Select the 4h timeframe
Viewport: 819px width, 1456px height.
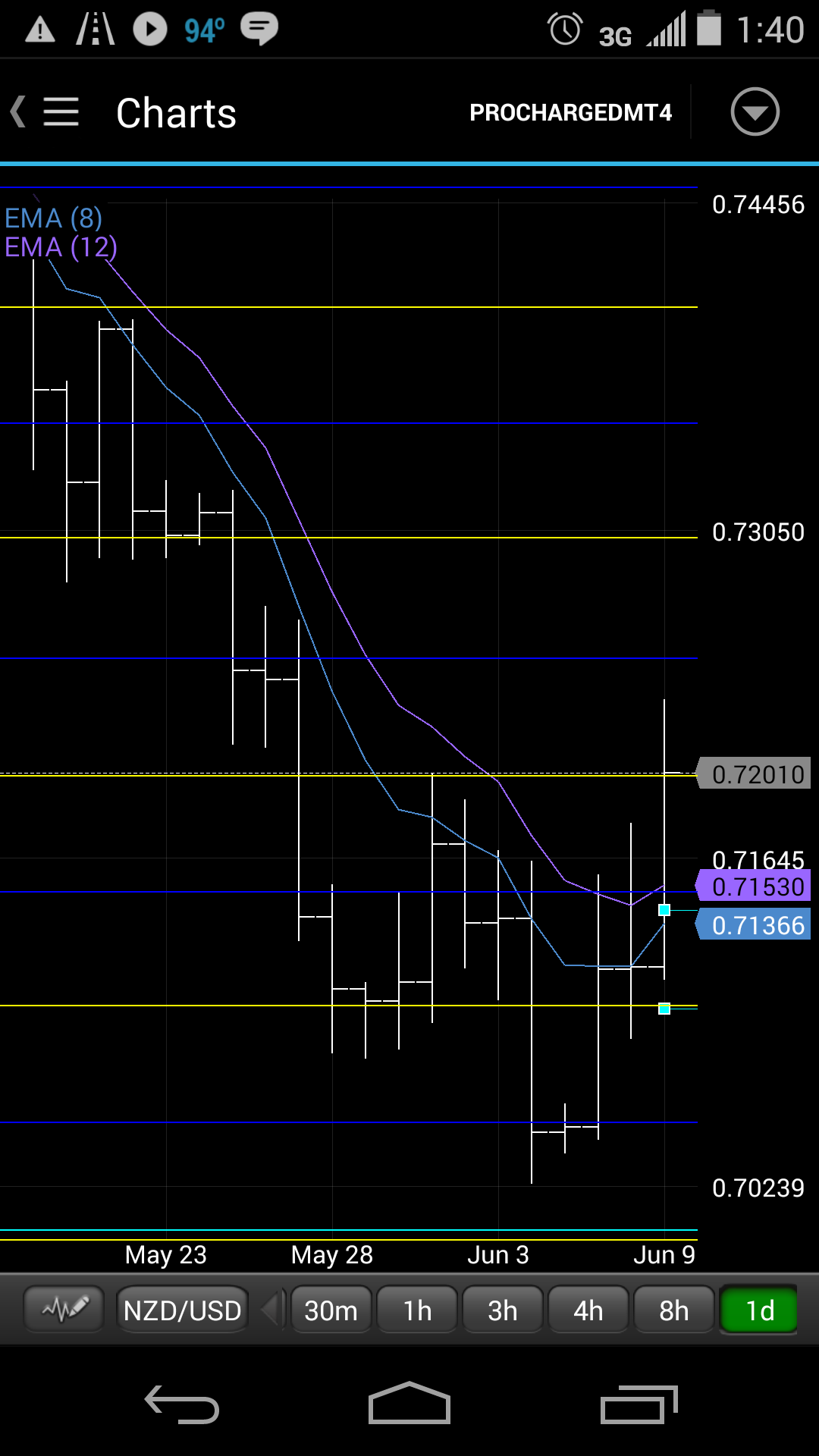tap(588, 1310)
